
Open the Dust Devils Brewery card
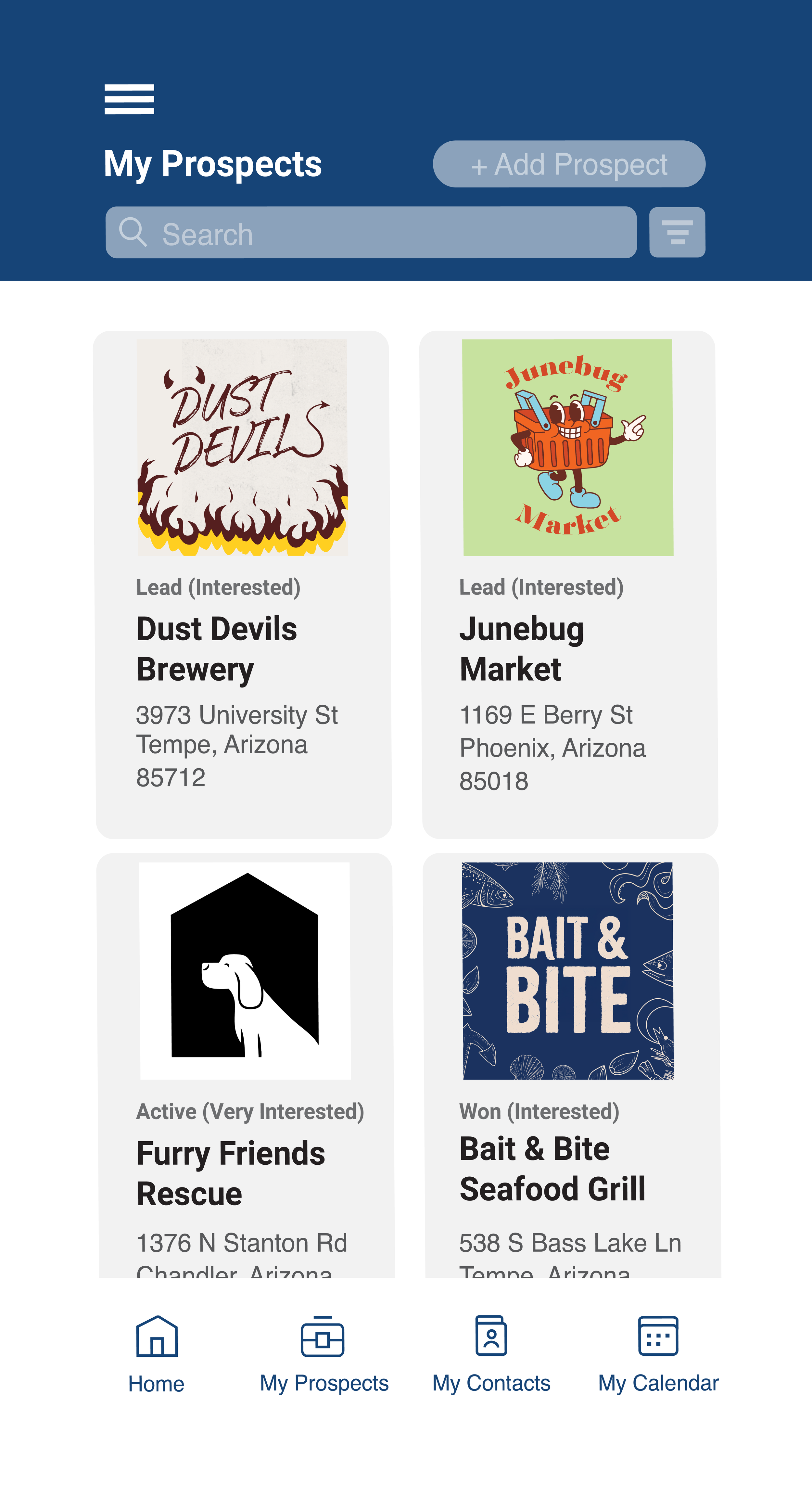(243, 584)
